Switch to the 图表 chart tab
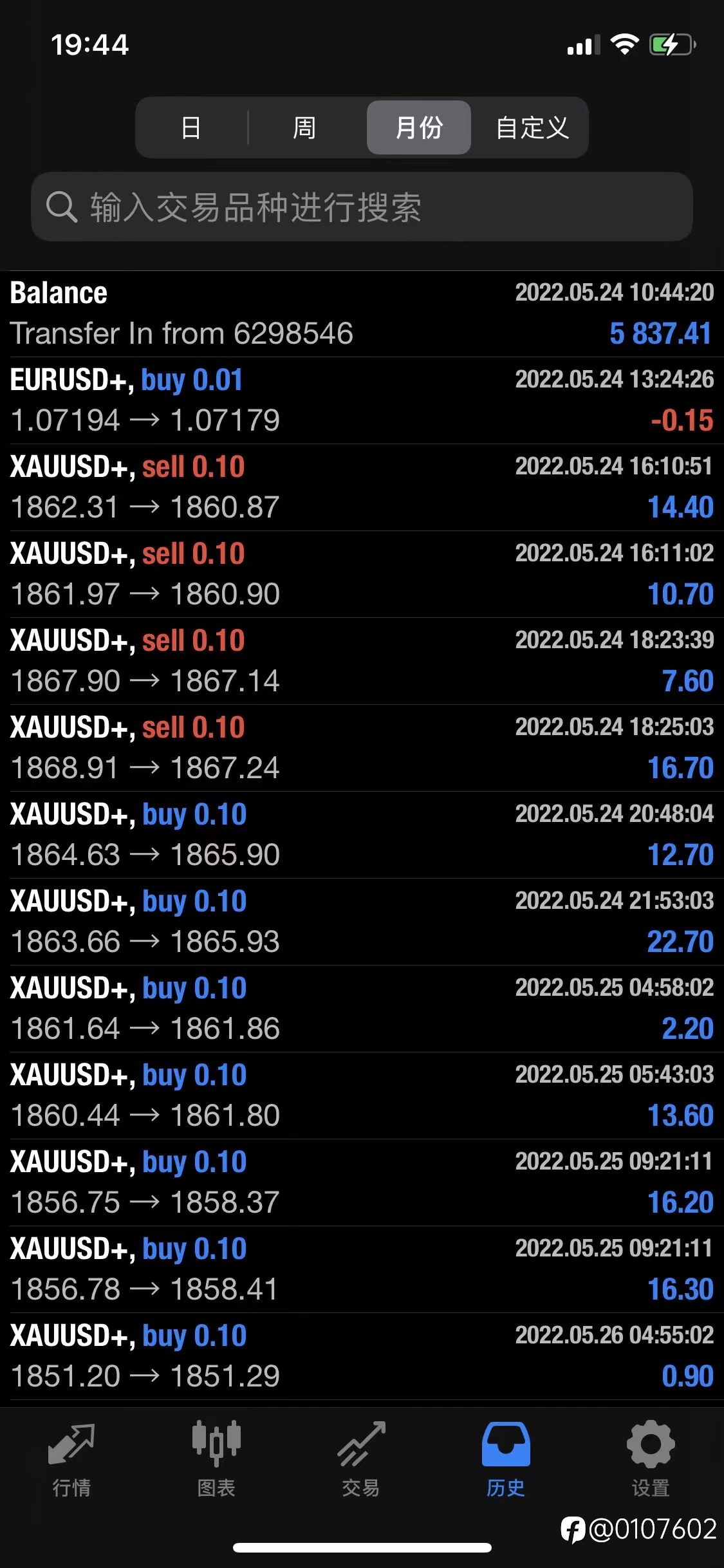724x1568 pixels. 216,1459
